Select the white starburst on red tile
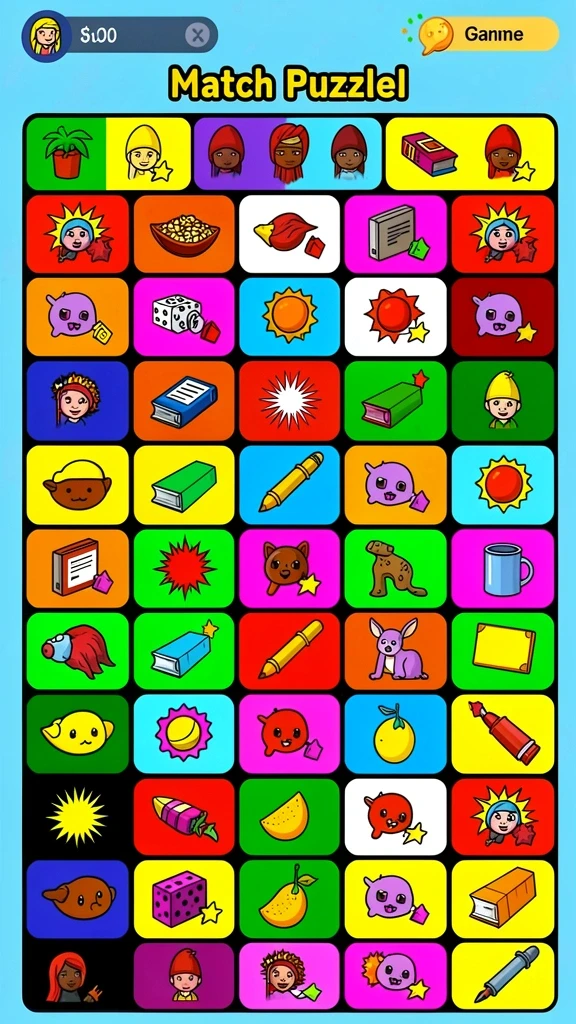Viewport: 576px width, 1024px height. [x=290, y=400]
